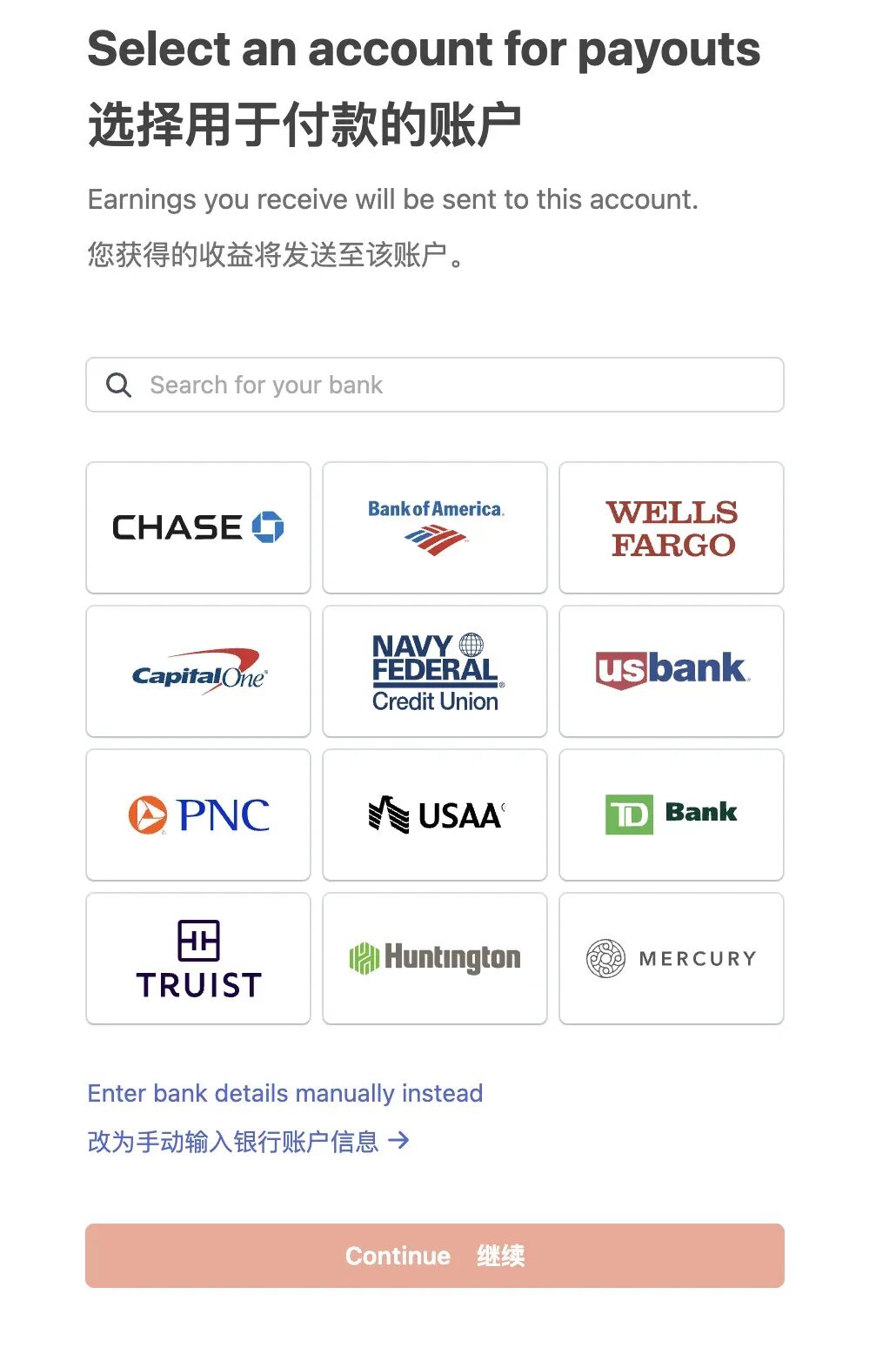The image size is (896, 1368).
Task: Choose Truist bank
Action: 198,958
